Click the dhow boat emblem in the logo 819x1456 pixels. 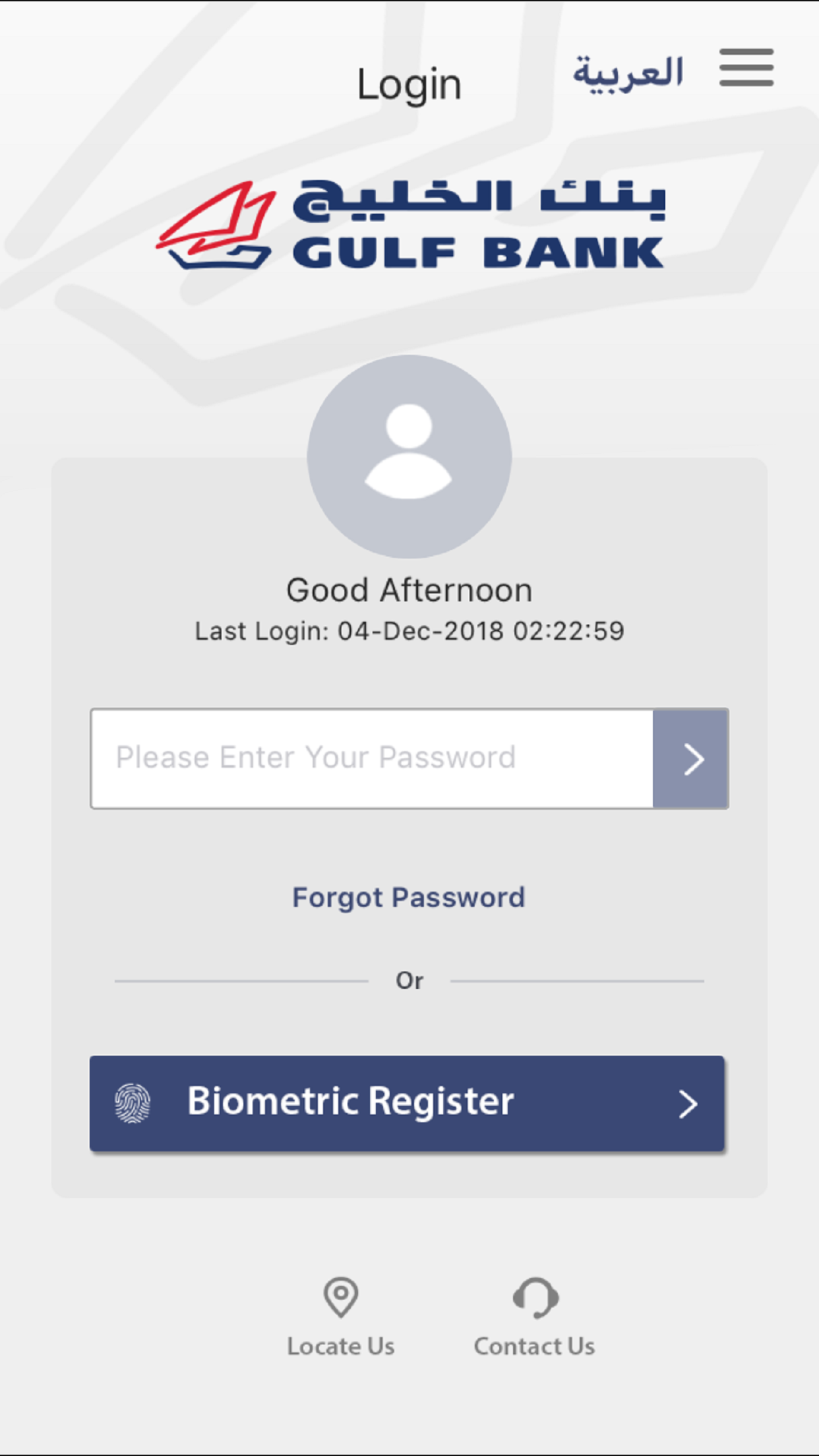tap(218, 224)
